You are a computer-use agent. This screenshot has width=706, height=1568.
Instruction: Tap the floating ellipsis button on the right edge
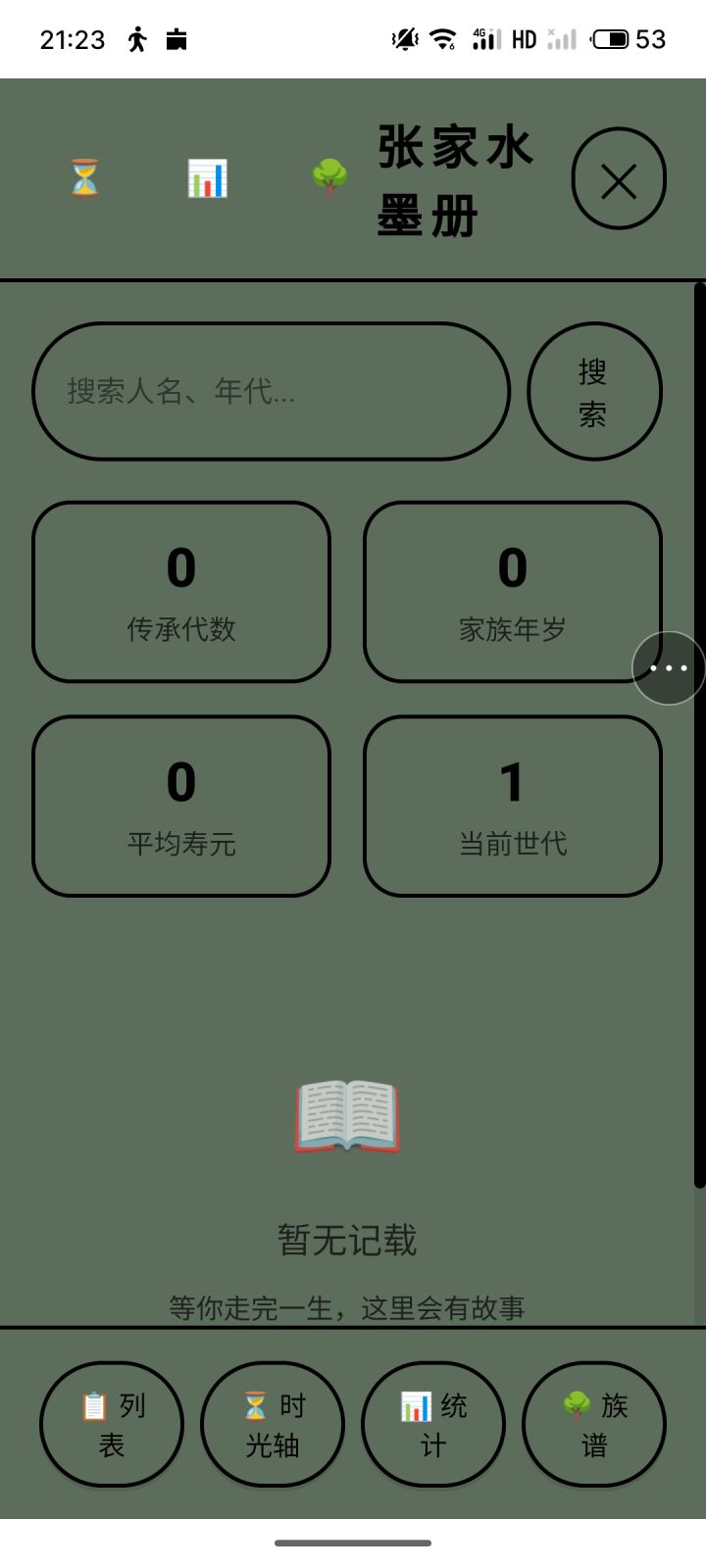coord(668,667)
